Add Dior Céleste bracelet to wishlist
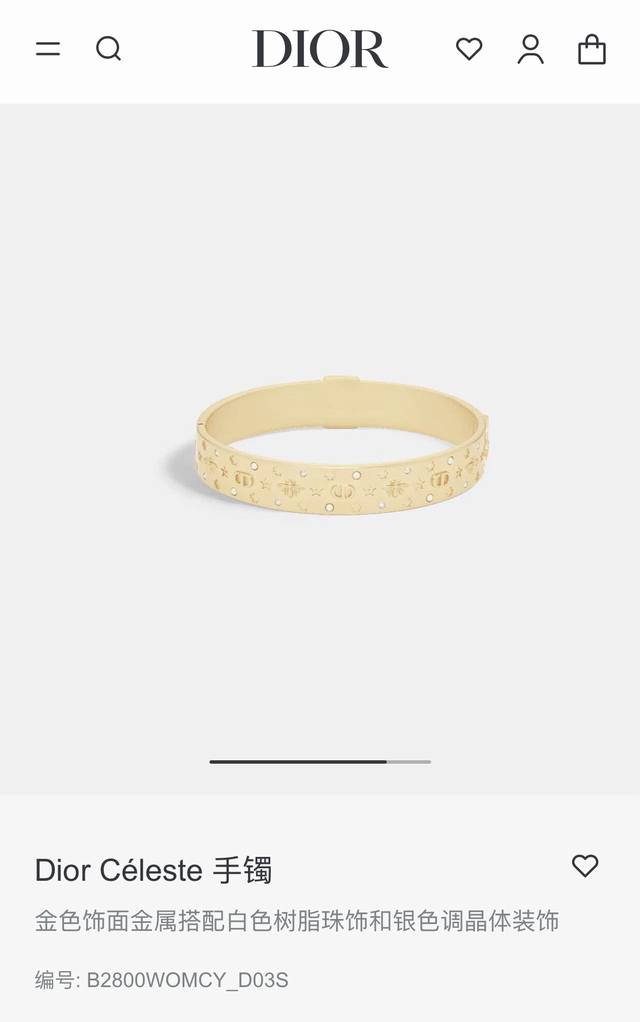Viewport: 640px width, 1022px height. (585, 866)
